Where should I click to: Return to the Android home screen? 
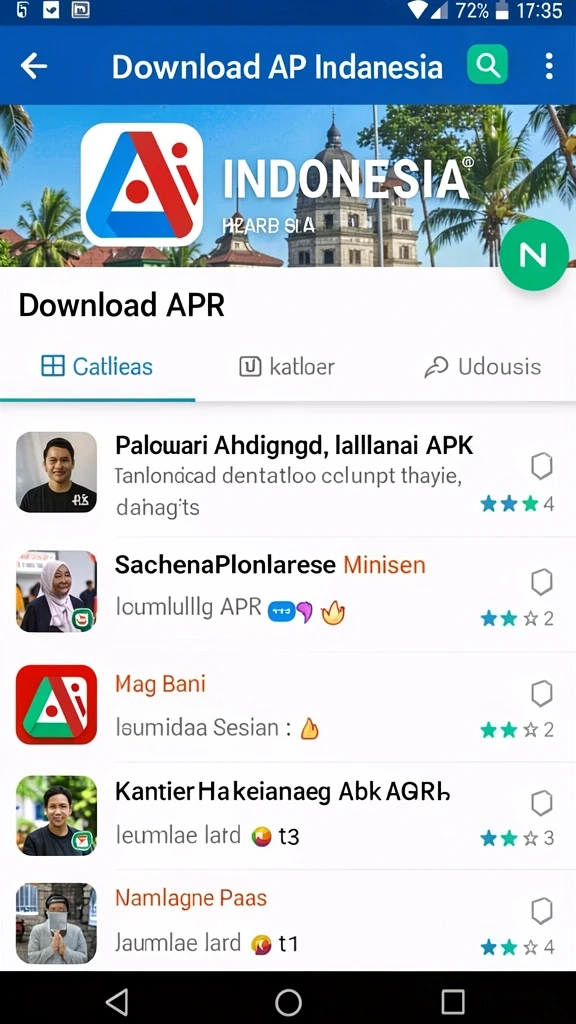click(x=288, y=1000)
